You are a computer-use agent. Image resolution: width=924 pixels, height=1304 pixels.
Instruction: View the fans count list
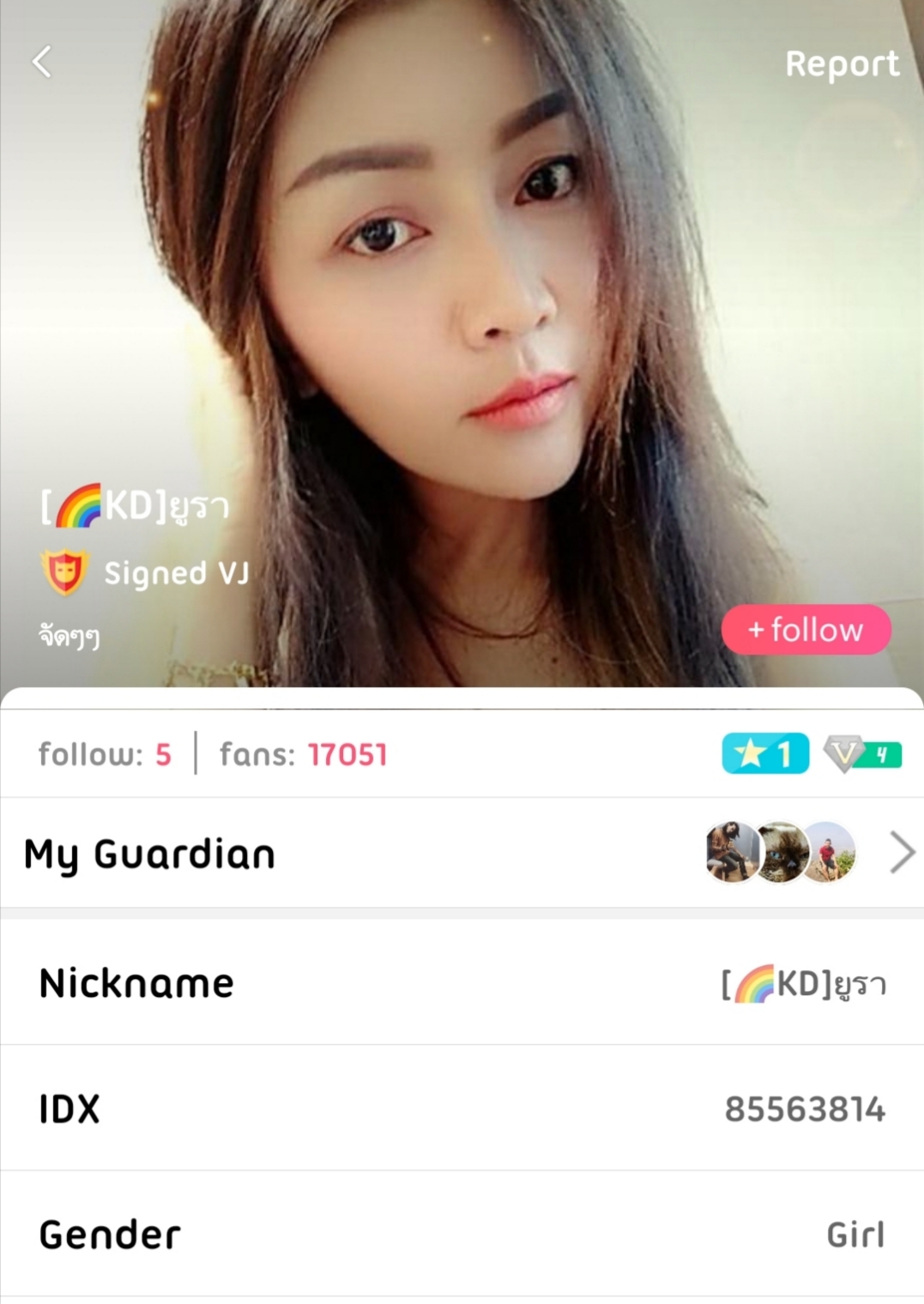[304, 755]
